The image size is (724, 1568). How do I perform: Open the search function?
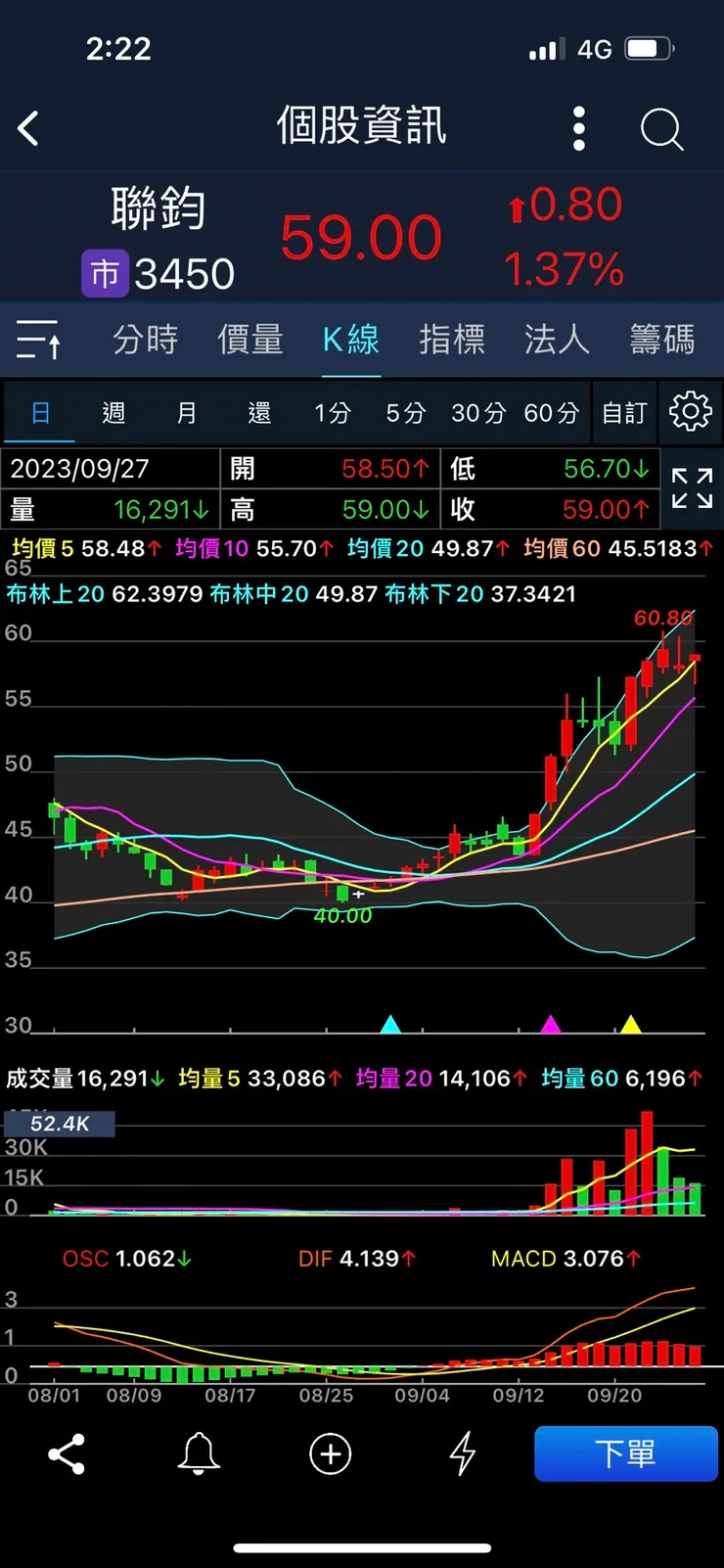[661, 128]
